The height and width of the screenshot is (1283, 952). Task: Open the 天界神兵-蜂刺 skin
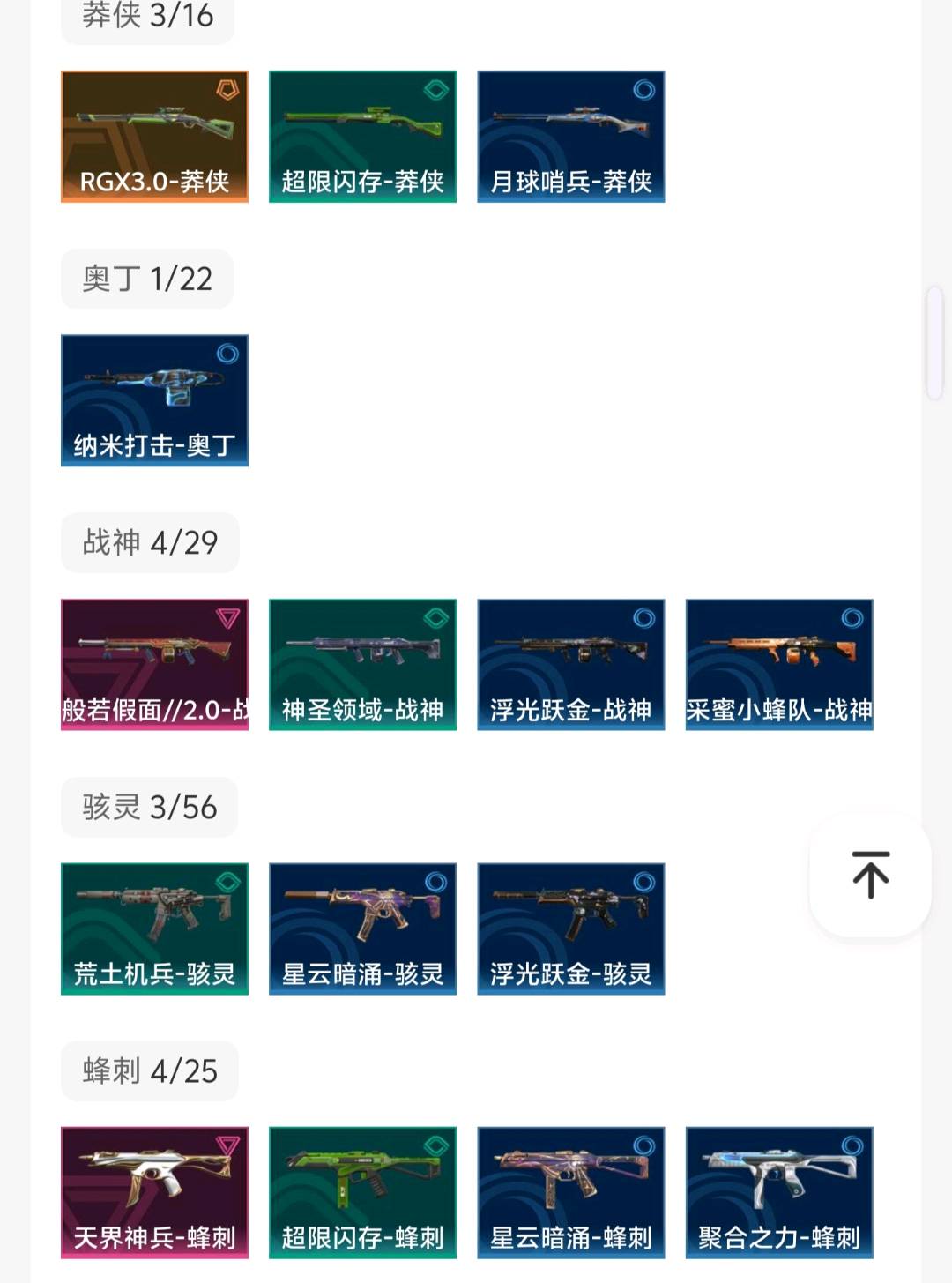[x=154, y=1192]
